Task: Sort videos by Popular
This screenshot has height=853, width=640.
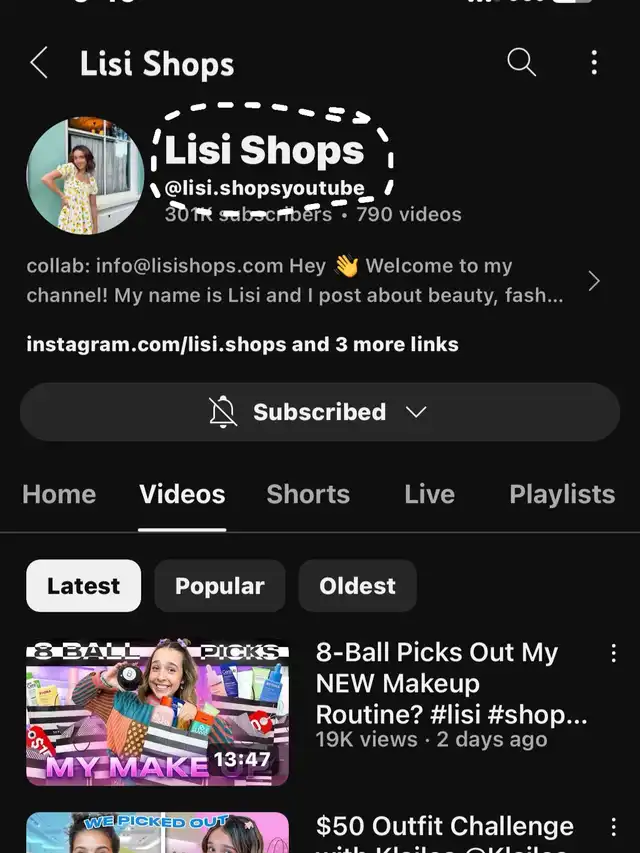Action: [x=219, y=586]
